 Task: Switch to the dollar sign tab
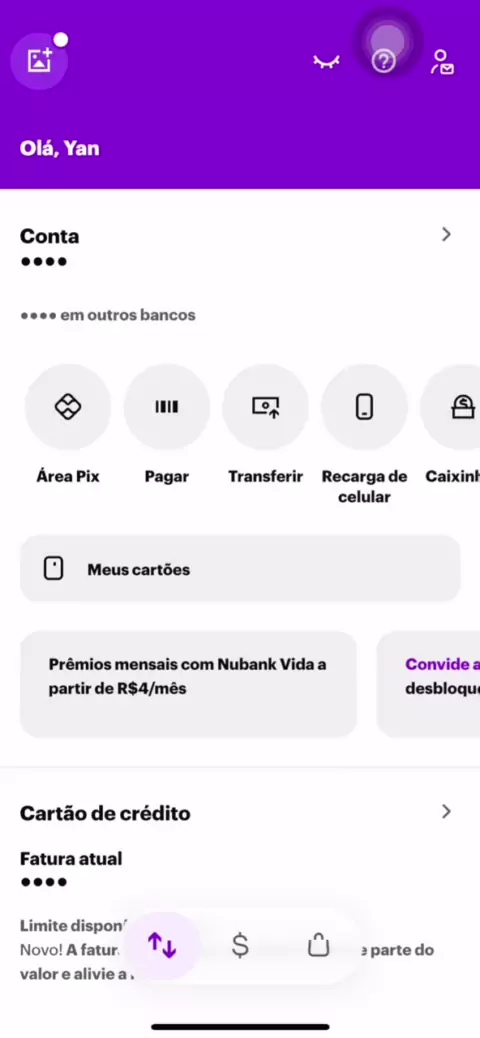[240, 947]
